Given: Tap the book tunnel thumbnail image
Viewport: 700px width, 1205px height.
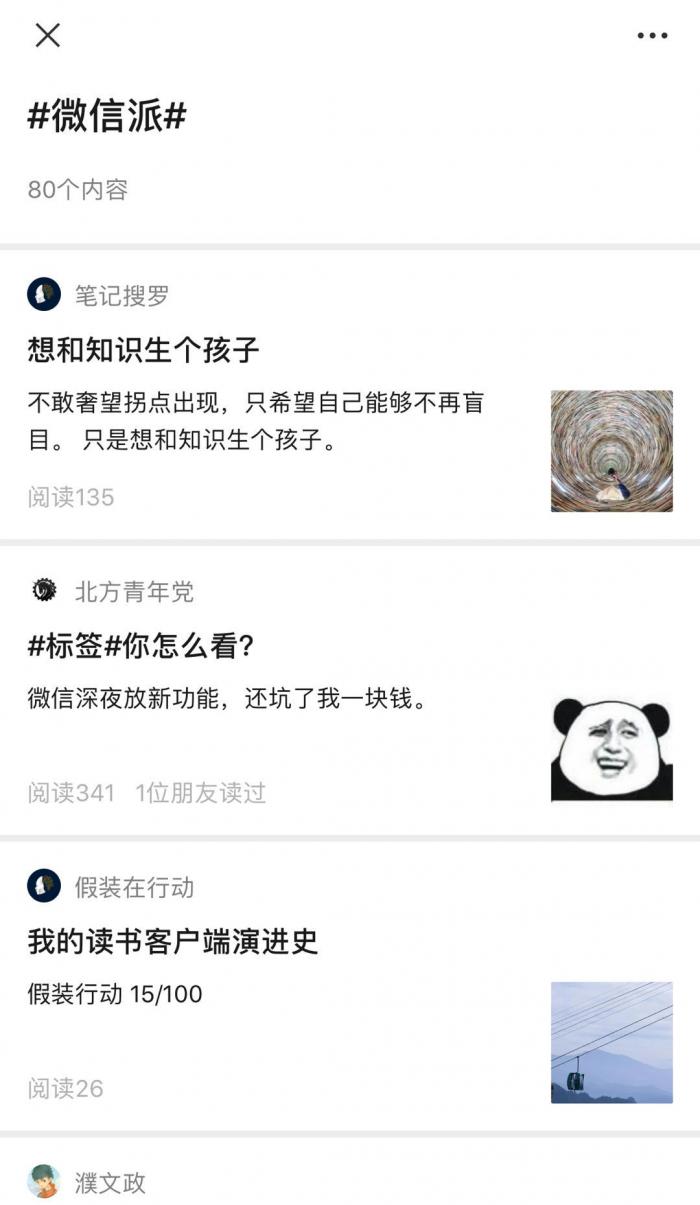Looking at the screenshot, I should coord(611,451).
